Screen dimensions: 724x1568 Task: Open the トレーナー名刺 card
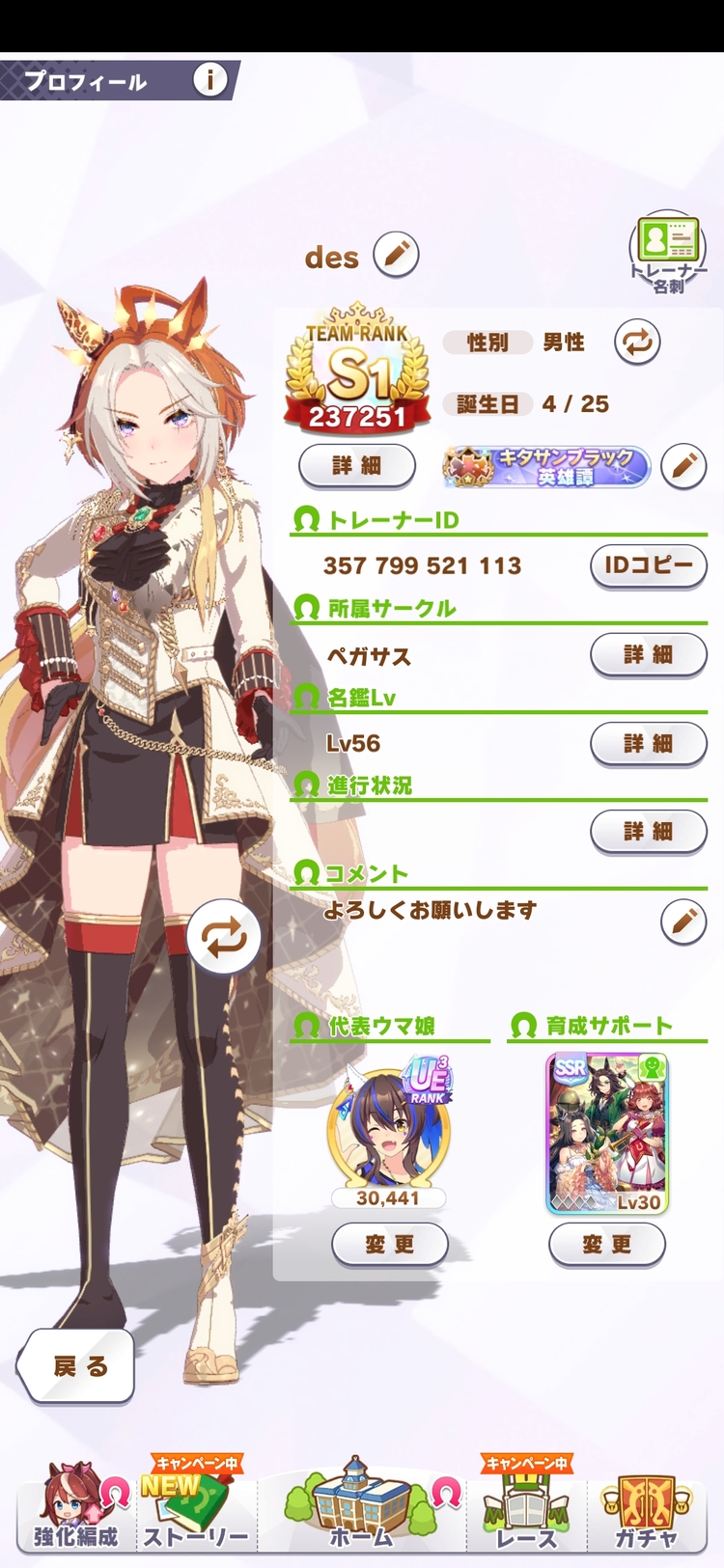pyautogui.click(x=667, y=252)
